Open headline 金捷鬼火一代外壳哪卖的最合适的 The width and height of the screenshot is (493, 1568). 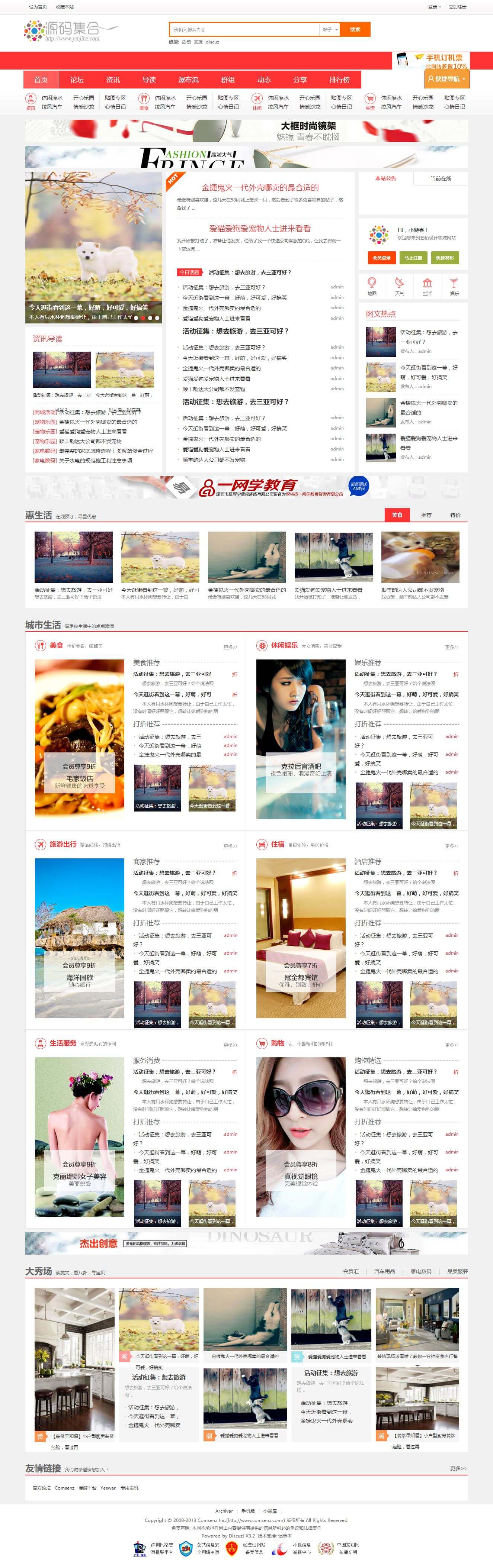[260, 187]
